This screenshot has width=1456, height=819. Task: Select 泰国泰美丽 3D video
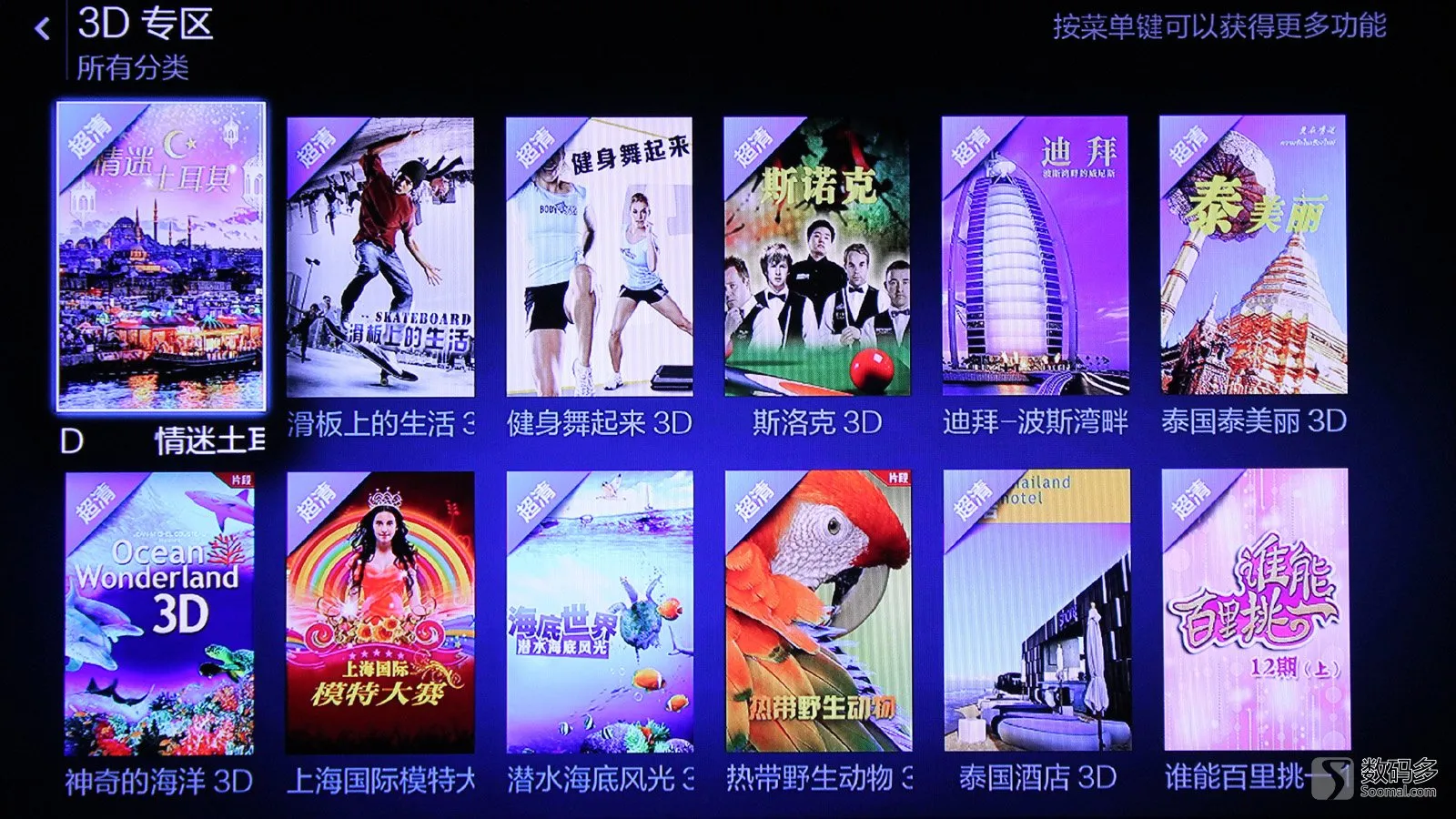coord(1253,255)
